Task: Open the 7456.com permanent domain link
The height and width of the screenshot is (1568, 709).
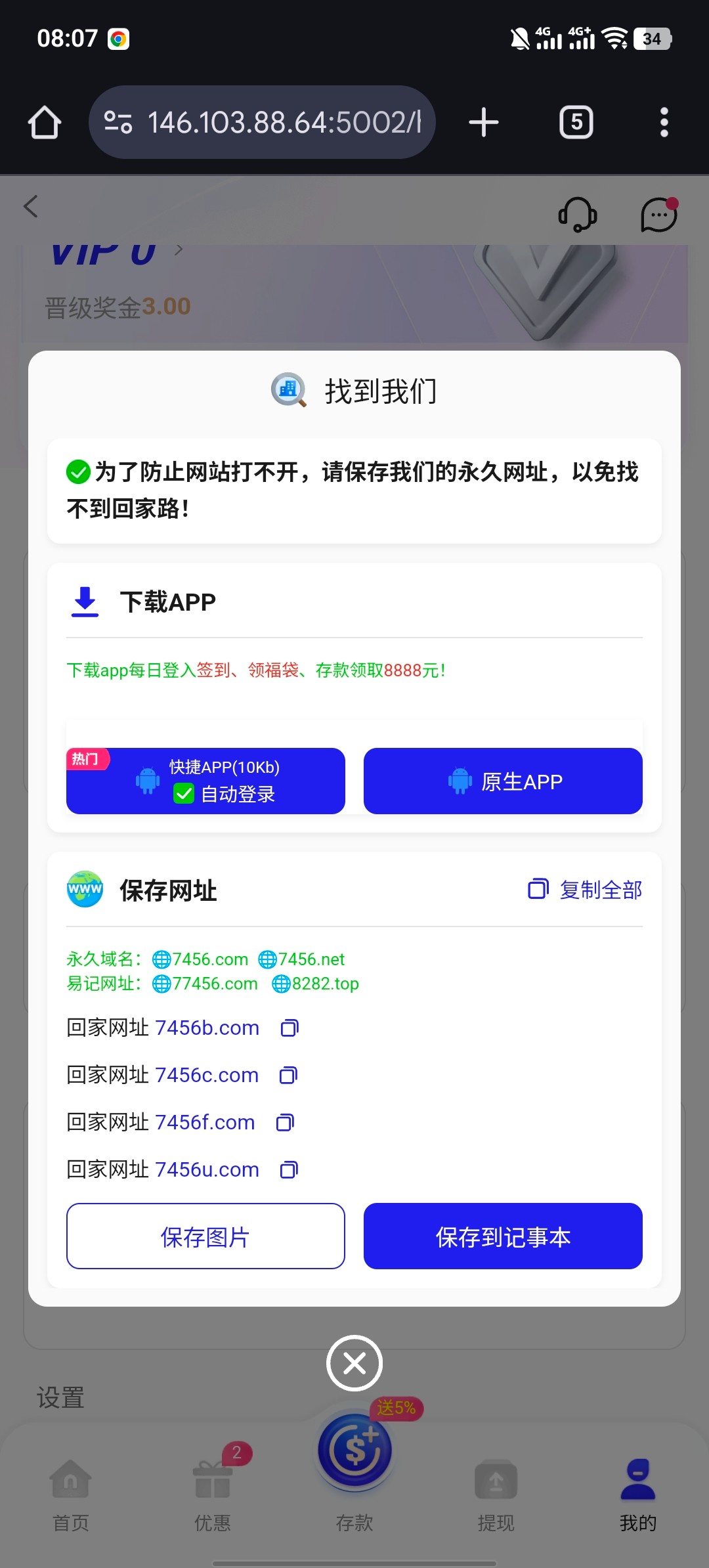Action: click(201, 959)
